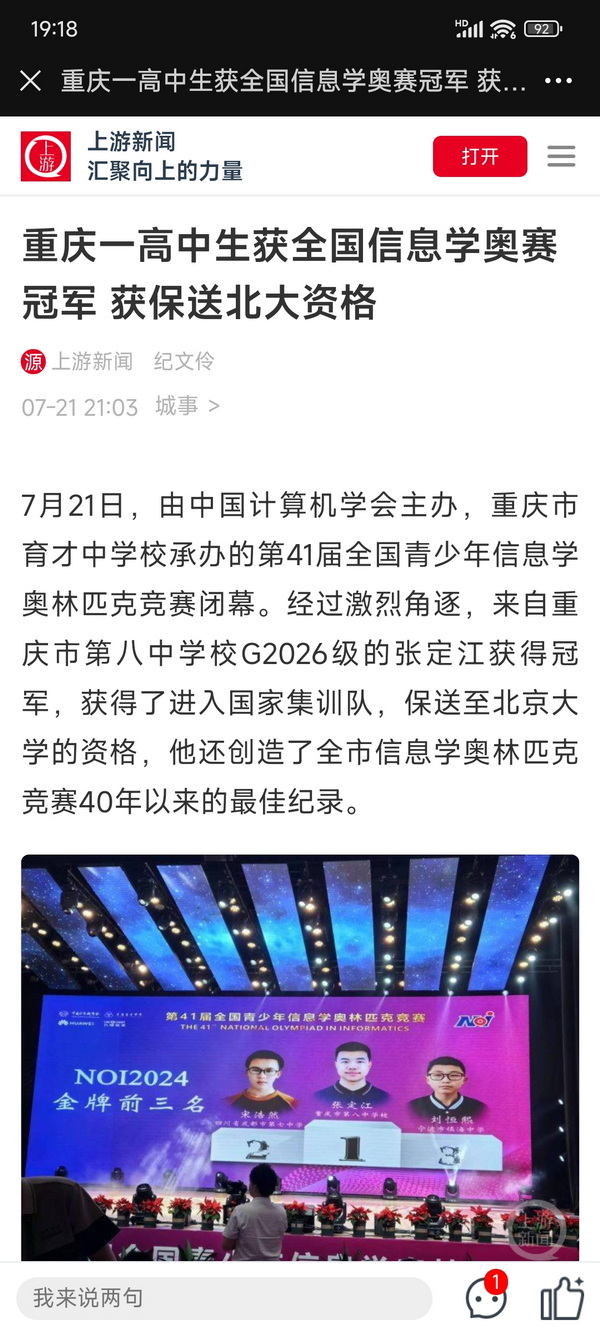Image resolution: width=600 pixels, height=1333 pixels.
Task: Close the article web page
Action: (x=31, y=81)
